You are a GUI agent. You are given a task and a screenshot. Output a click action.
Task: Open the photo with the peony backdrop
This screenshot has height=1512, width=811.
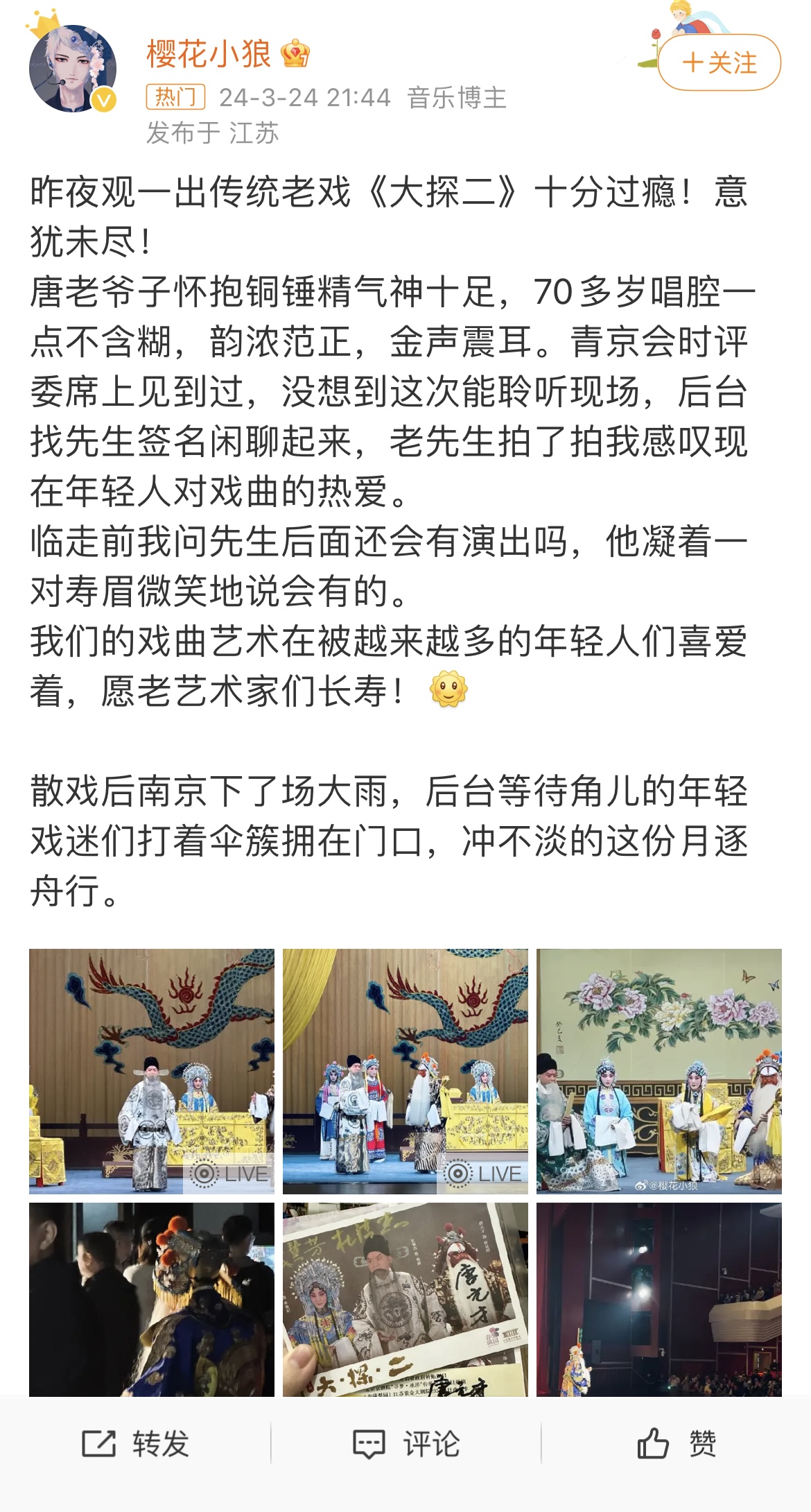(659, 1071)
